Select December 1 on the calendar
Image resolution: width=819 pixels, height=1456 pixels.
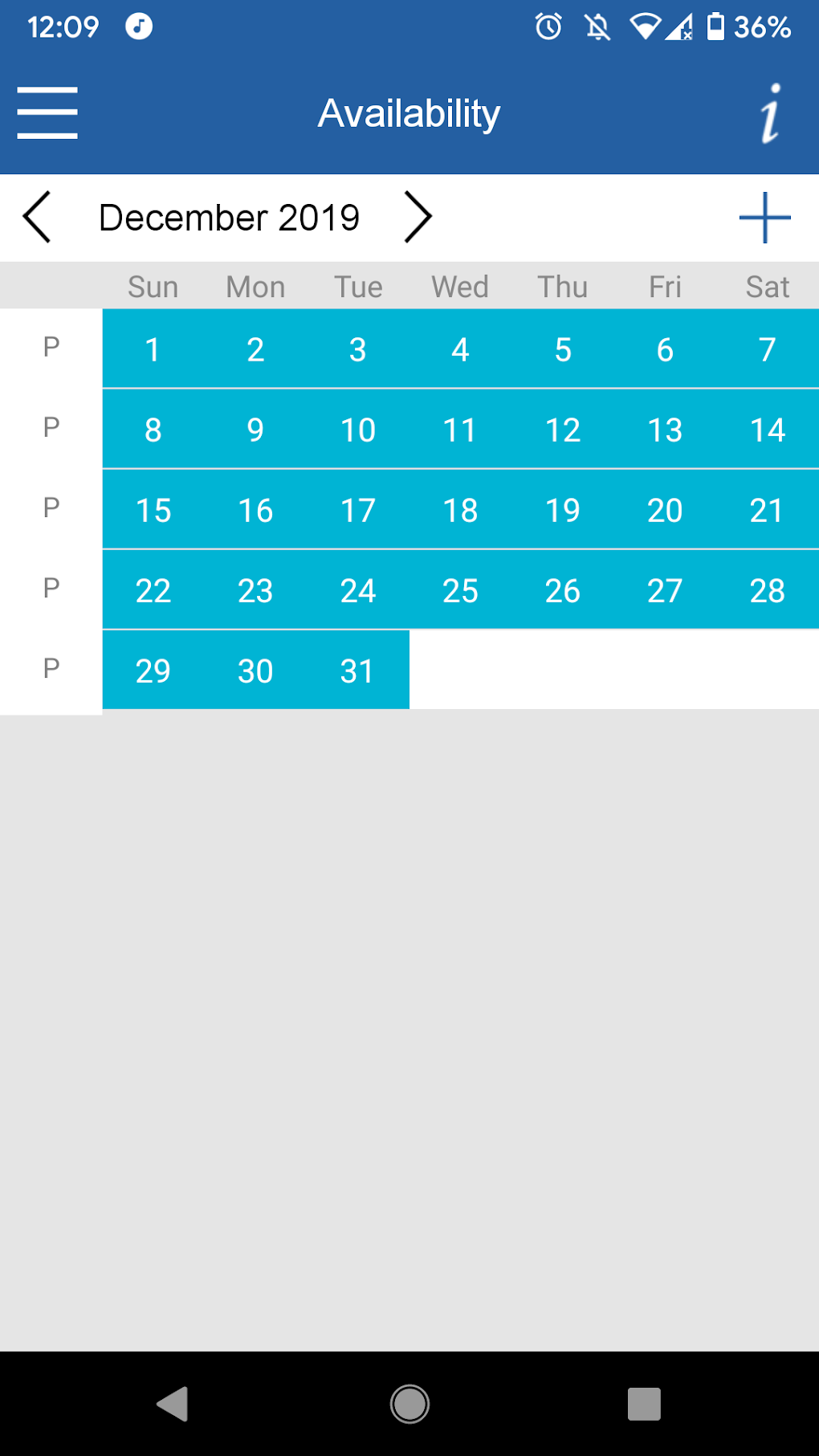tap(153, 349)
